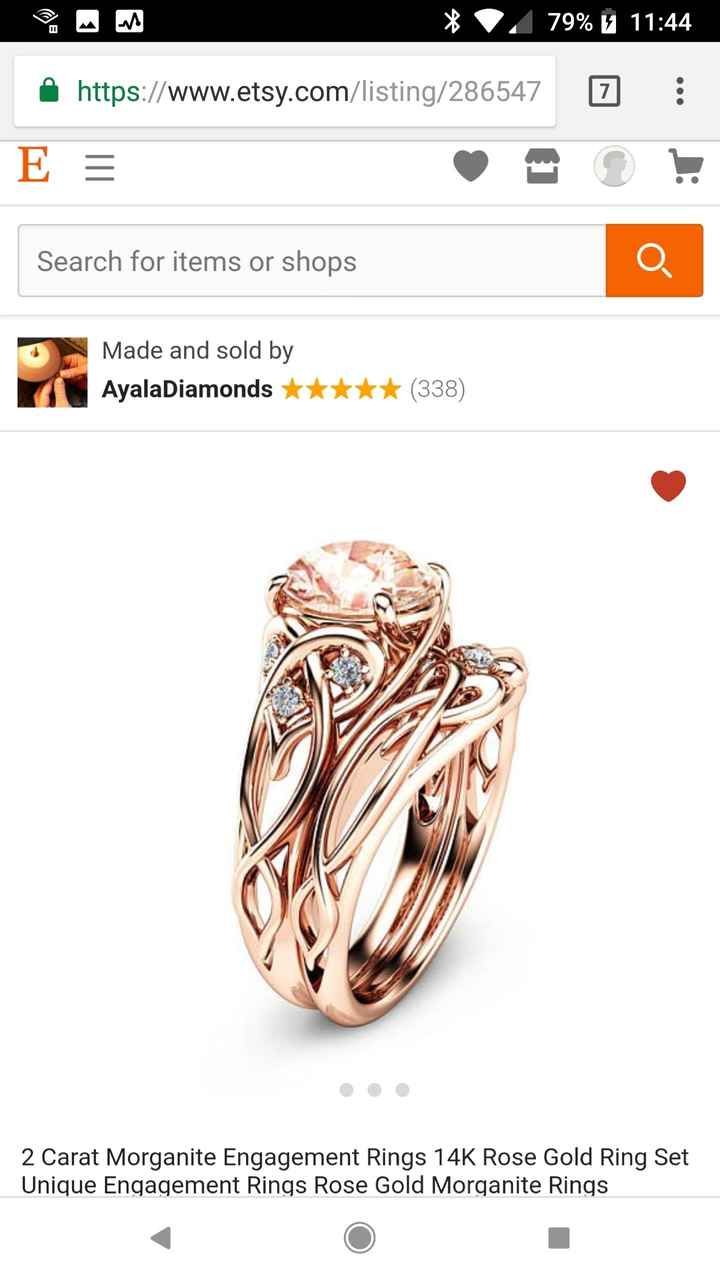This screenshot has width=720, height=1280.
Task: Open the browser tab switcher showing 7 tabs
Action: 604,91
